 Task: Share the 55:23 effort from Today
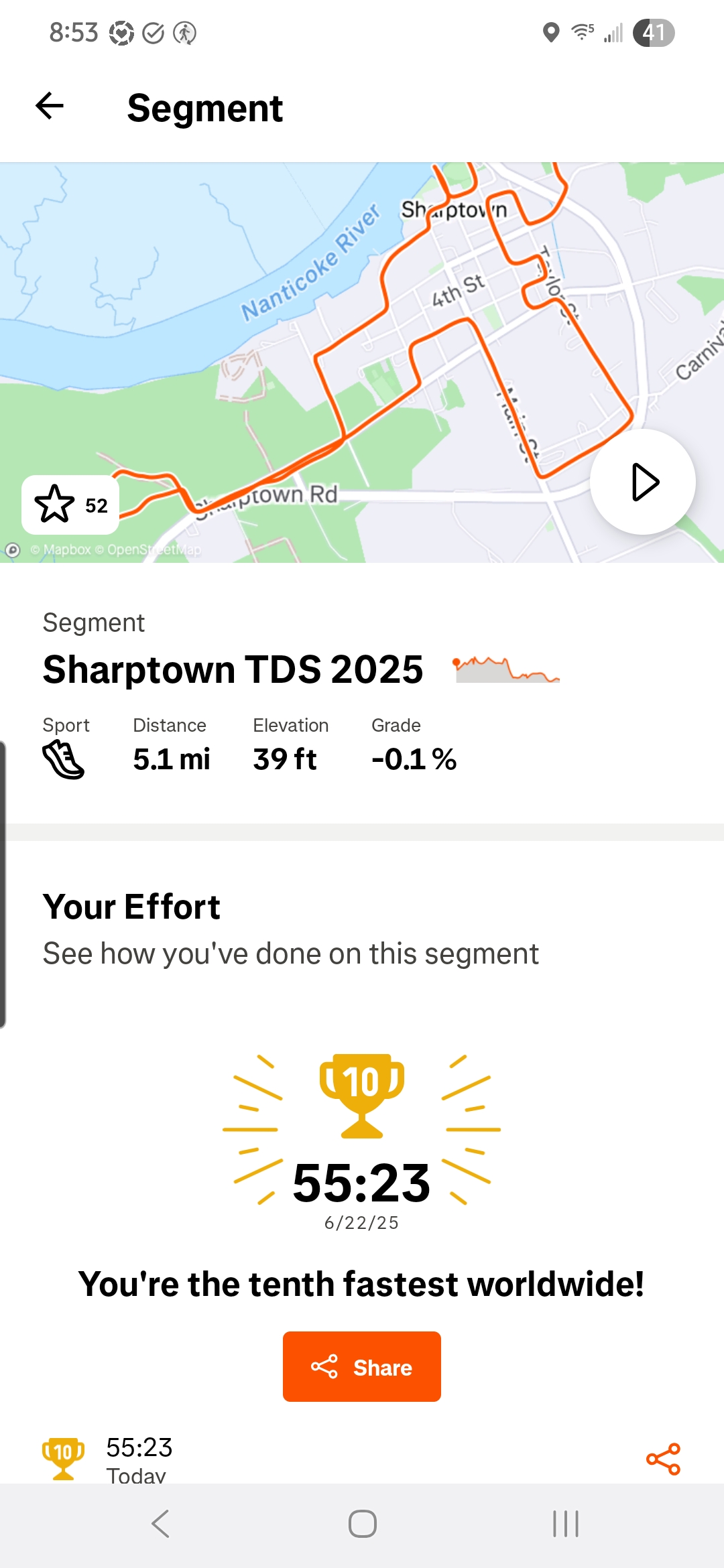663,1459
